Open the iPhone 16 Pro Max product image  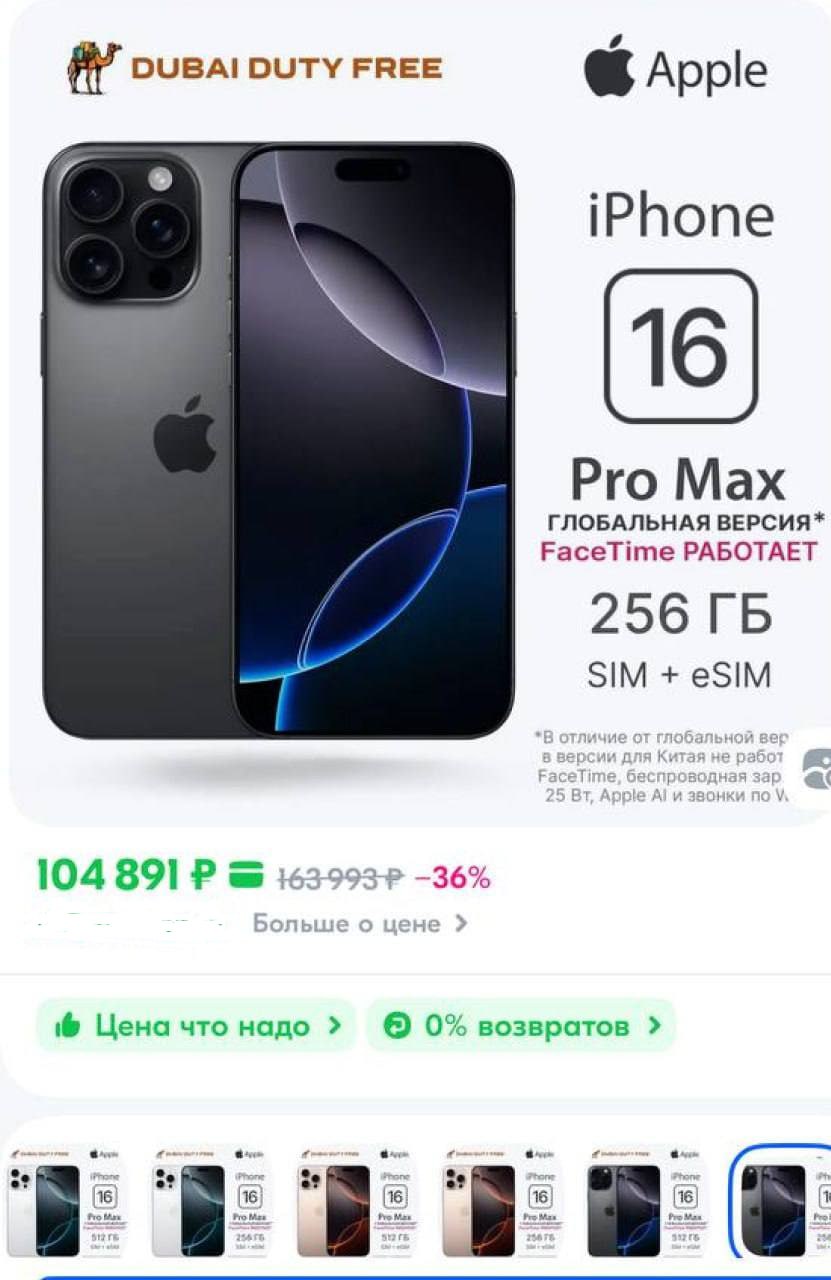278,440
